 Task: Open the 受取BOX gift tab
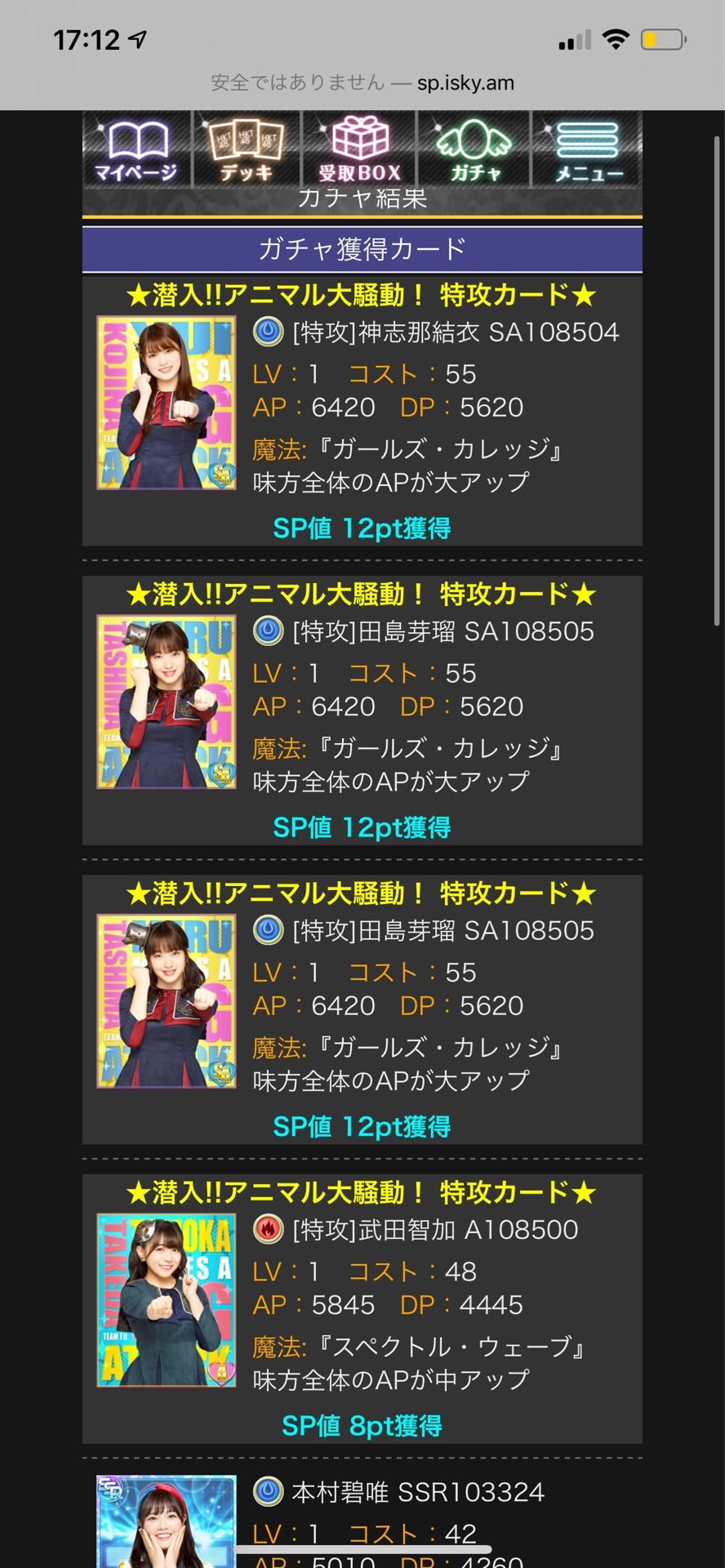[360, 150]
